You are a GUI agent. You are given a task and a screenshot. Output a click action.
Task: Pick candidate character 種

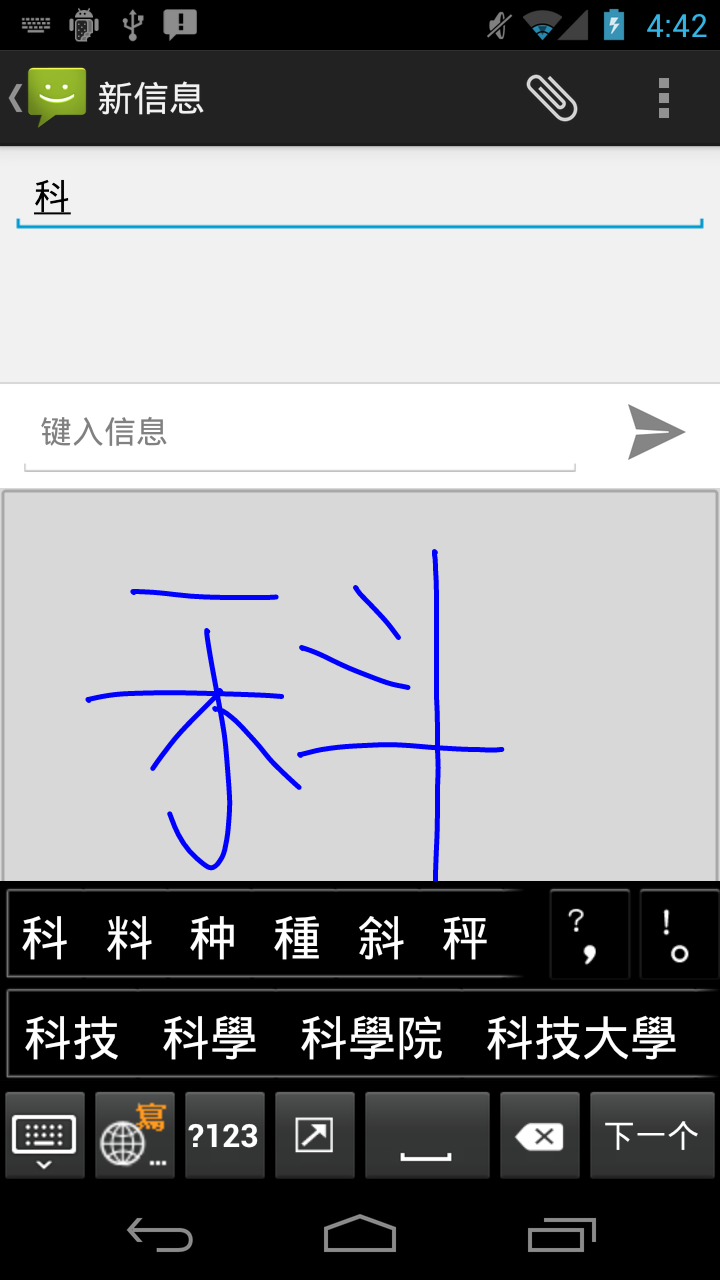(297, 938)
